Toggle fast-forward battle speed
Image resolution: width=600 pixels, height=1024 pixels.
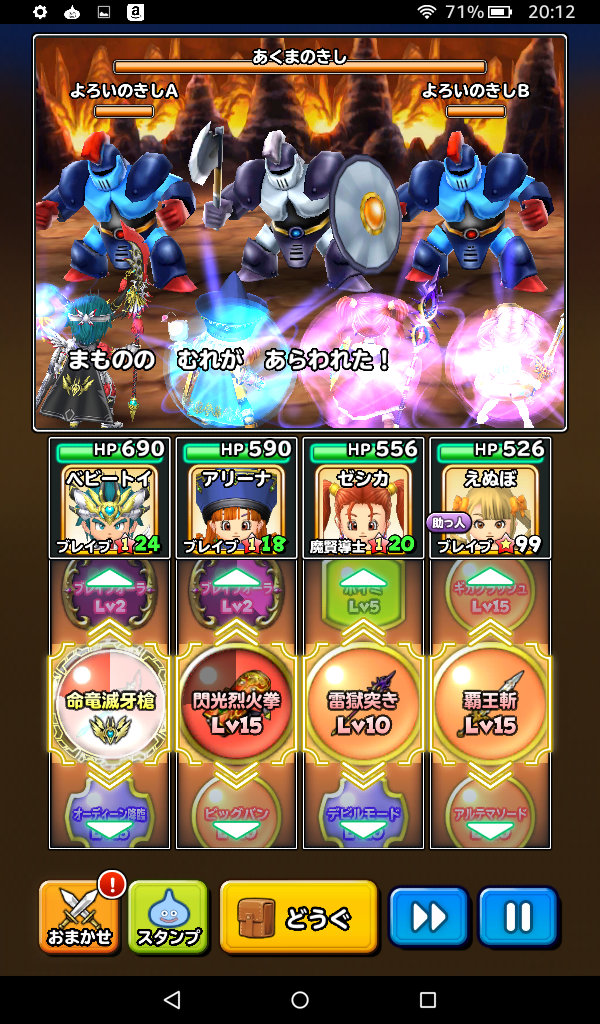coord(429,917)
